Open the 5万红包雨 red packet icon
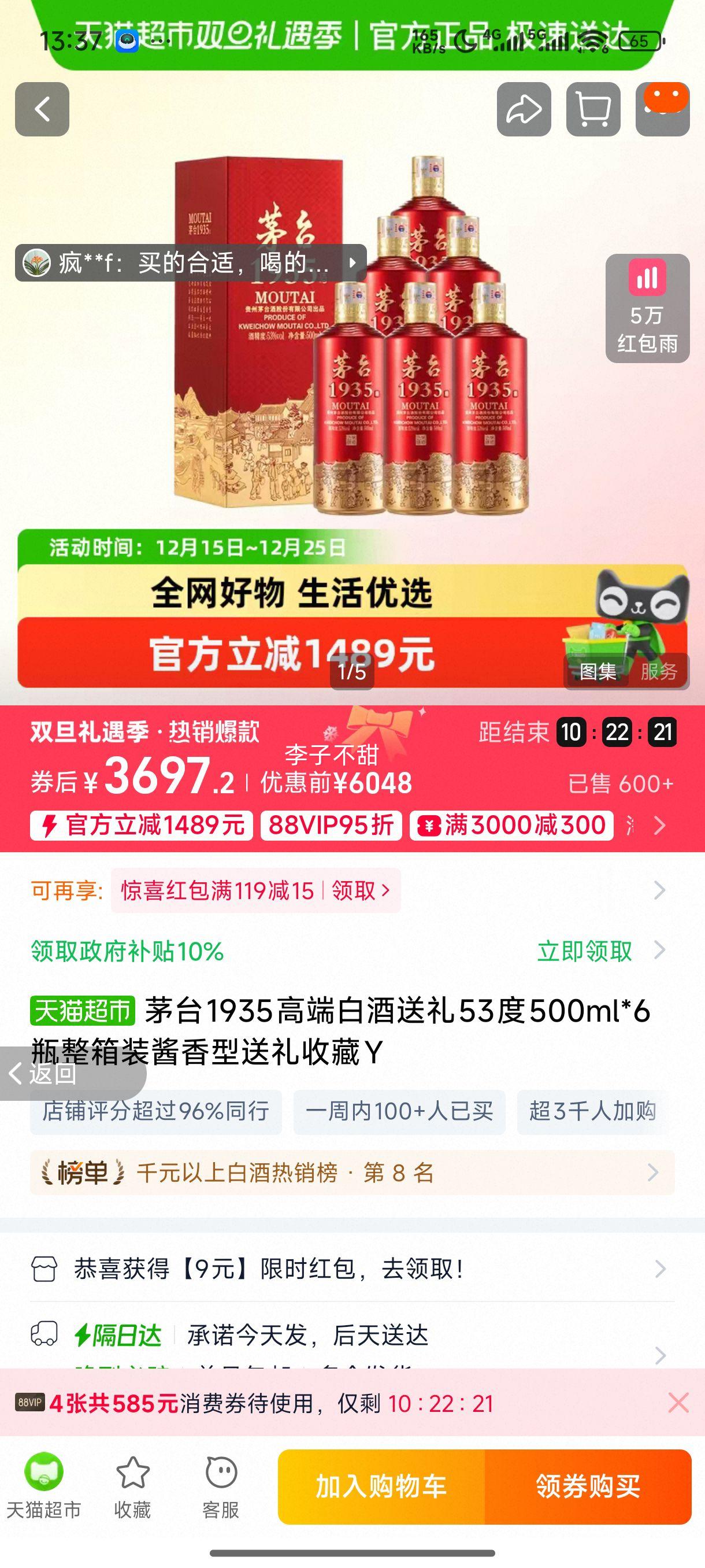Viewport: 705px width, 1568px height. [x=648, y=310]
